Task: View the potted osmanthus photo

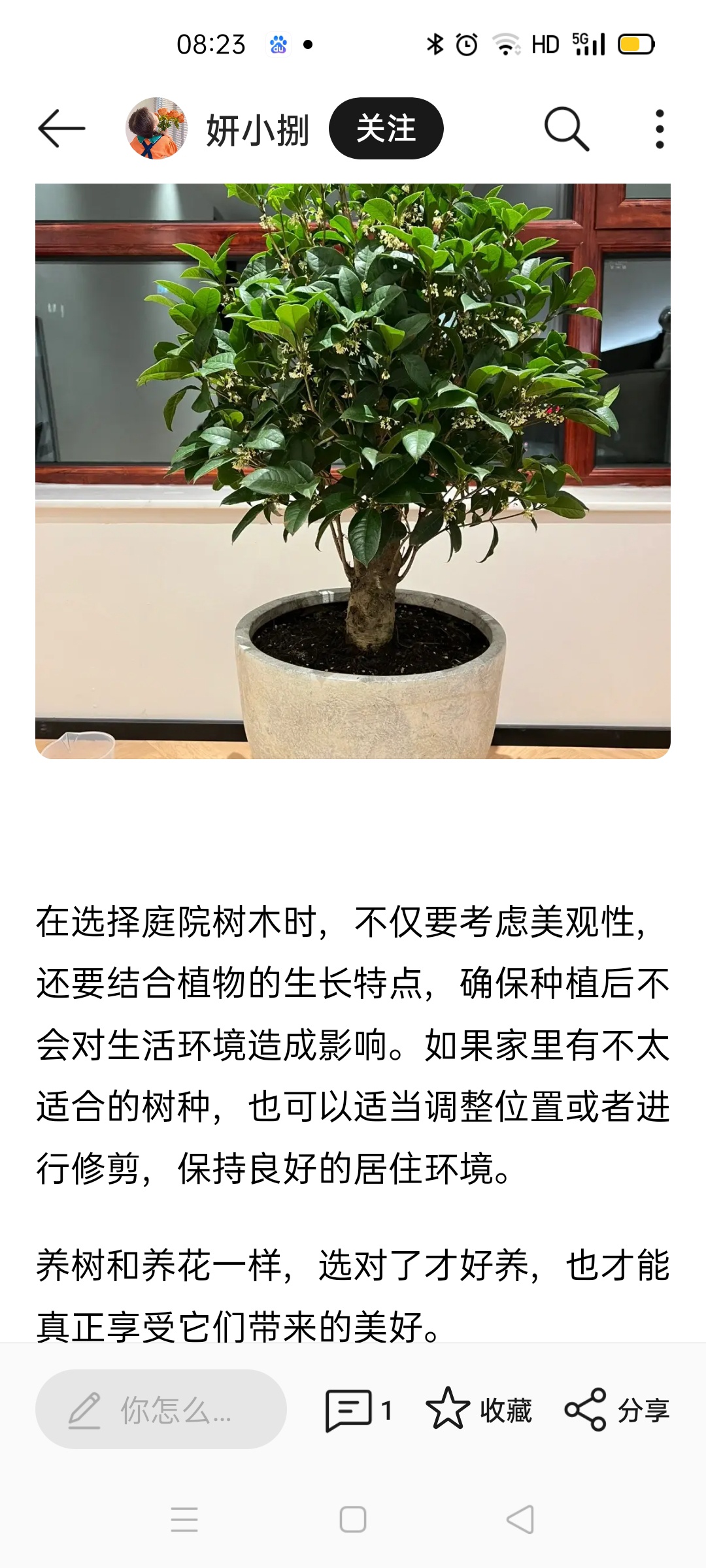Action: tap(353, 470)
